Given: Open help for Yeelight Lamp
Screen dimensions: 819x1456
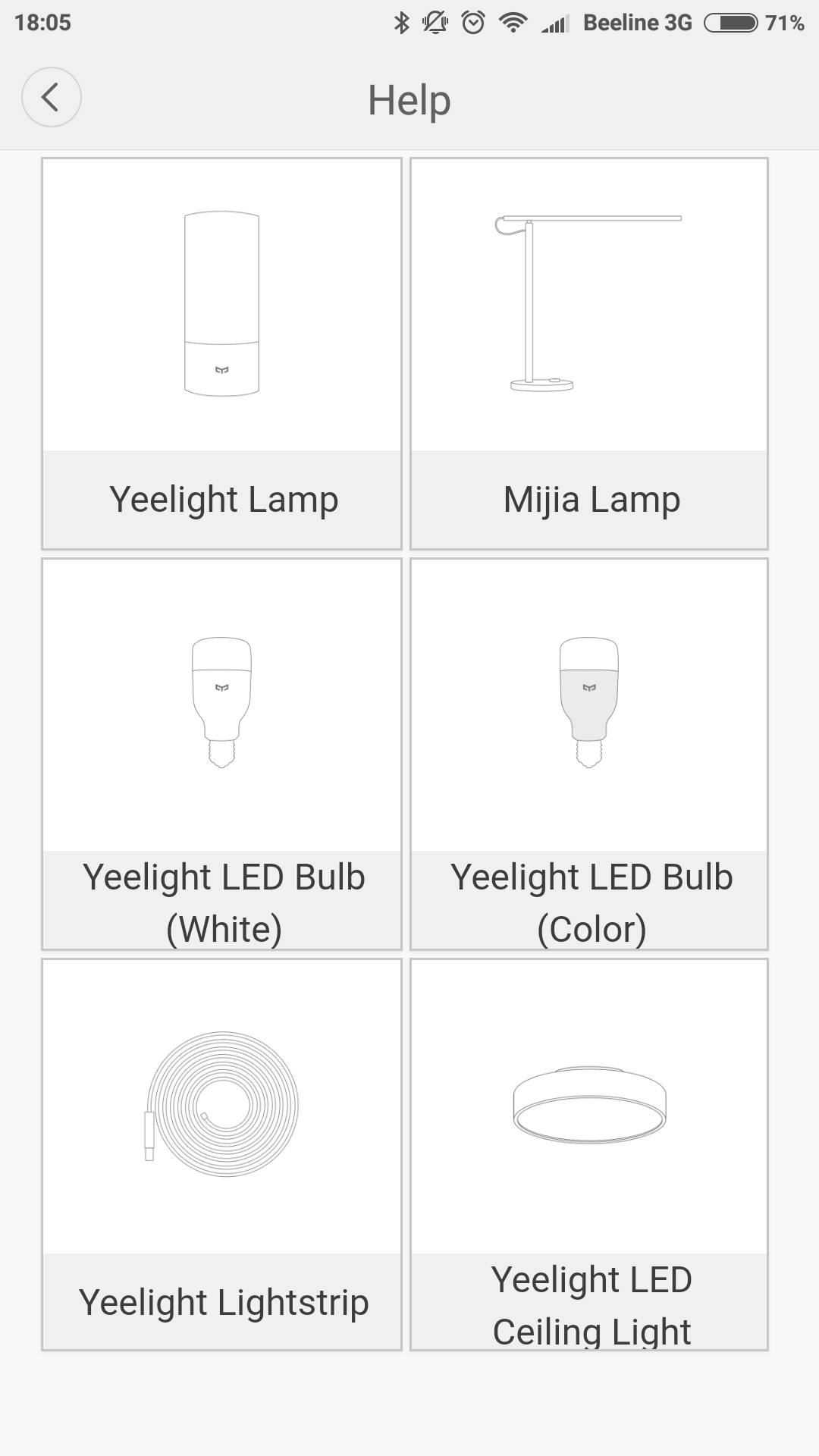Looking at the screenshot, I should point(221,353).
